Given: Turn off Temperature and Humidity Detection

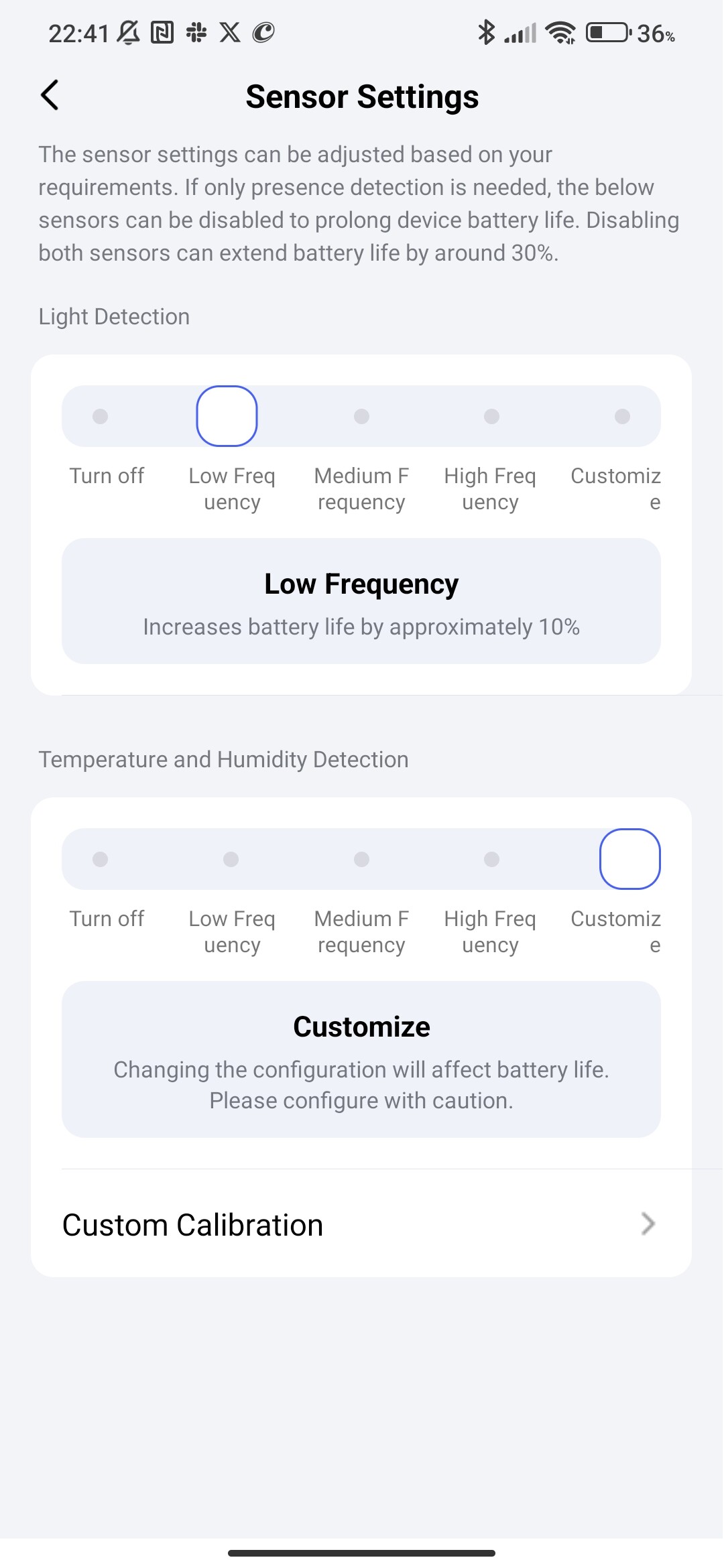Looking at the screenshot, I should click(x=101, y=859).
